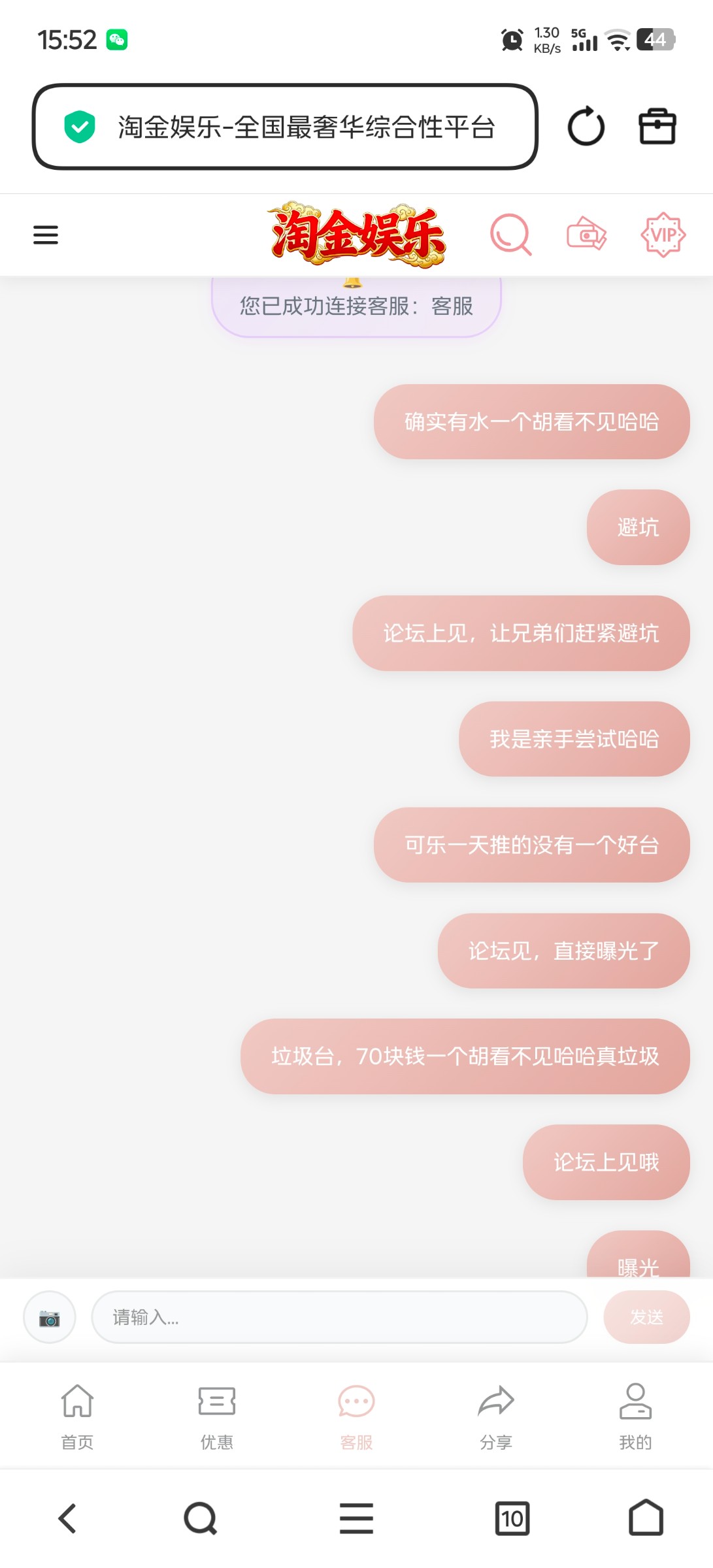Expand the hamburger menu at top left
The height and width of the screenshot is (1568, 713).
click(x=45, y=234)
